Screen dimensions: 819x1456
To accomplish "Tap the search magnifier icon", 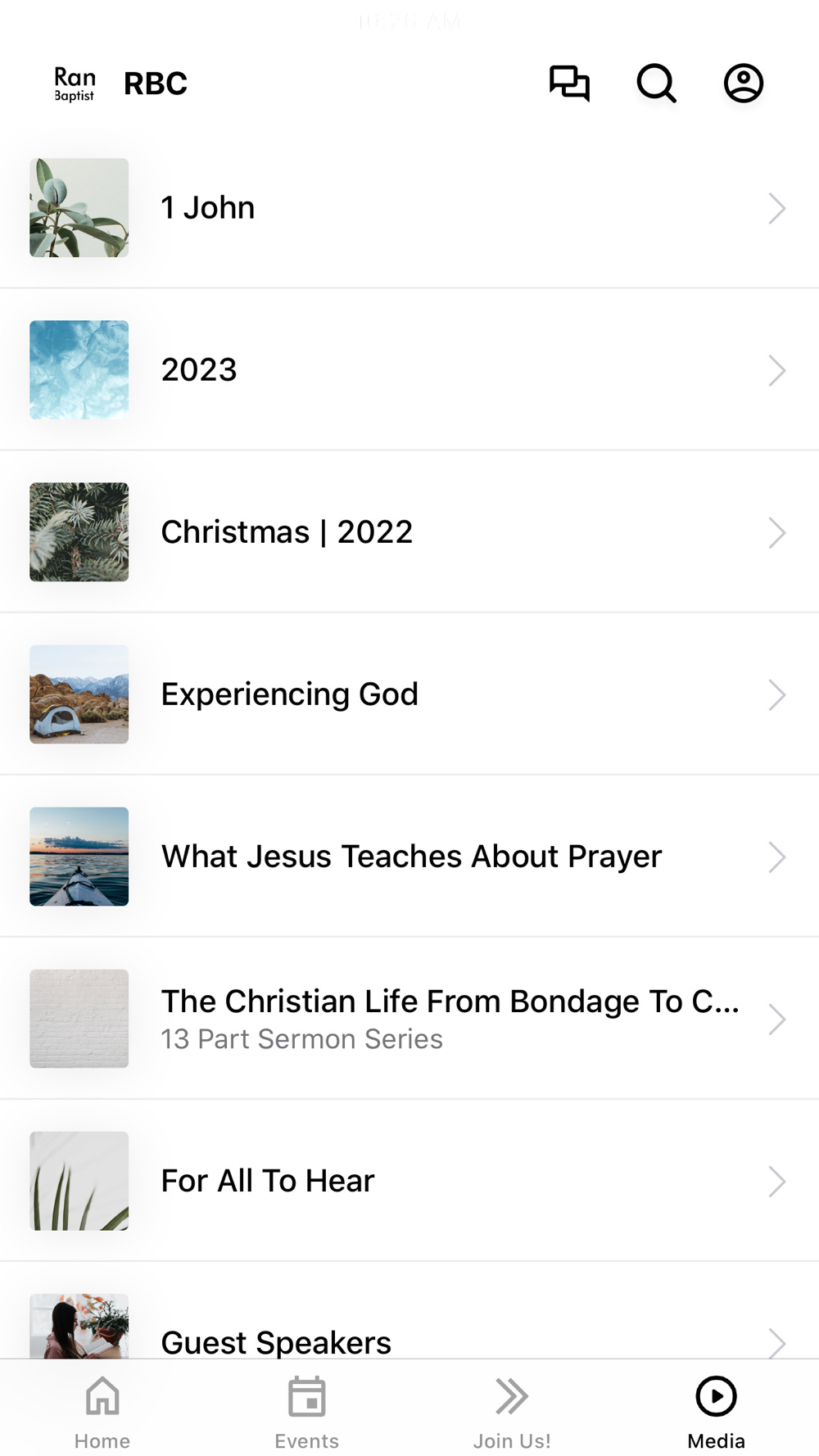I will [656, 84].
